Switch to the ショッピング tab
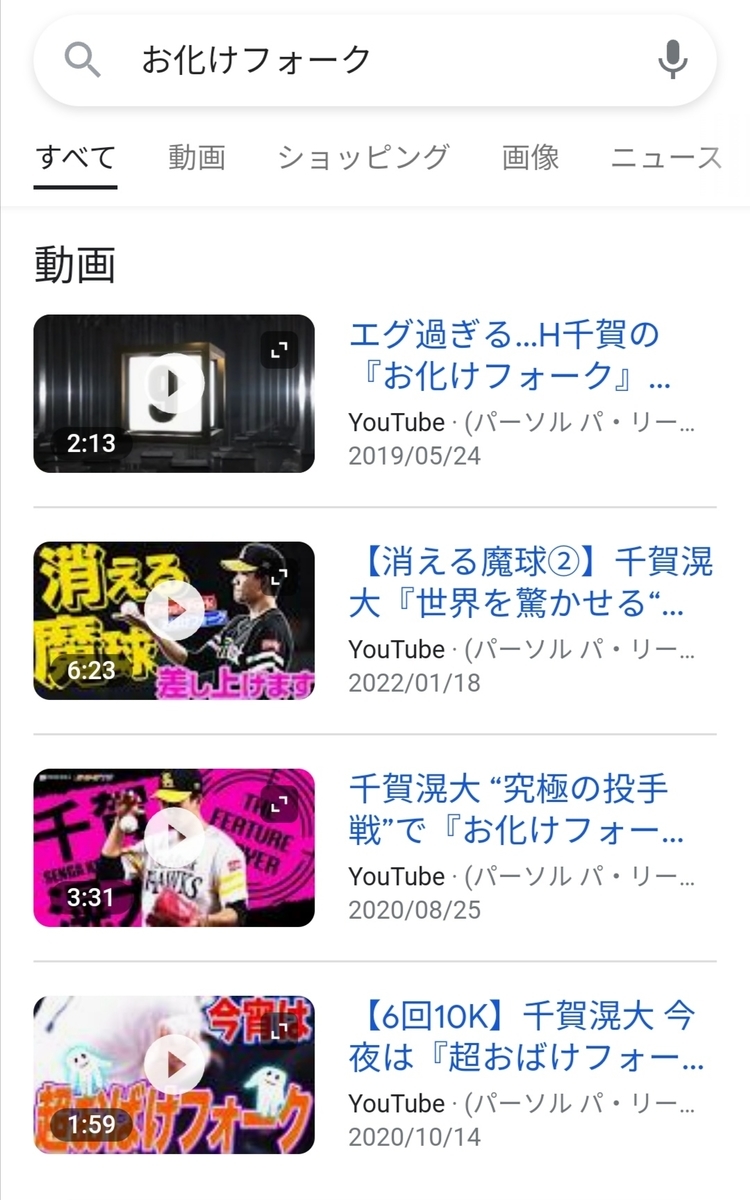The height and width of the screenshot is (1200, 750). [363, 158]
